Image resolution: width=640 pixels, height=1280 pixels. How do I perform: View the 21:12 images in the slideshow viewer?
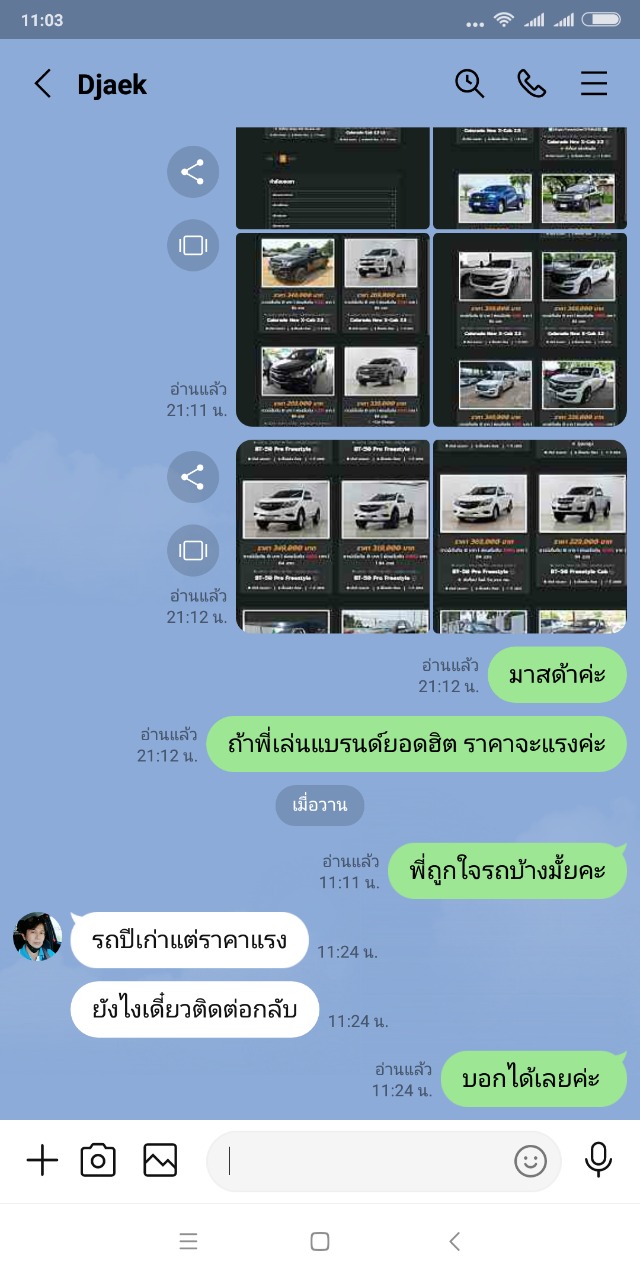192,550
